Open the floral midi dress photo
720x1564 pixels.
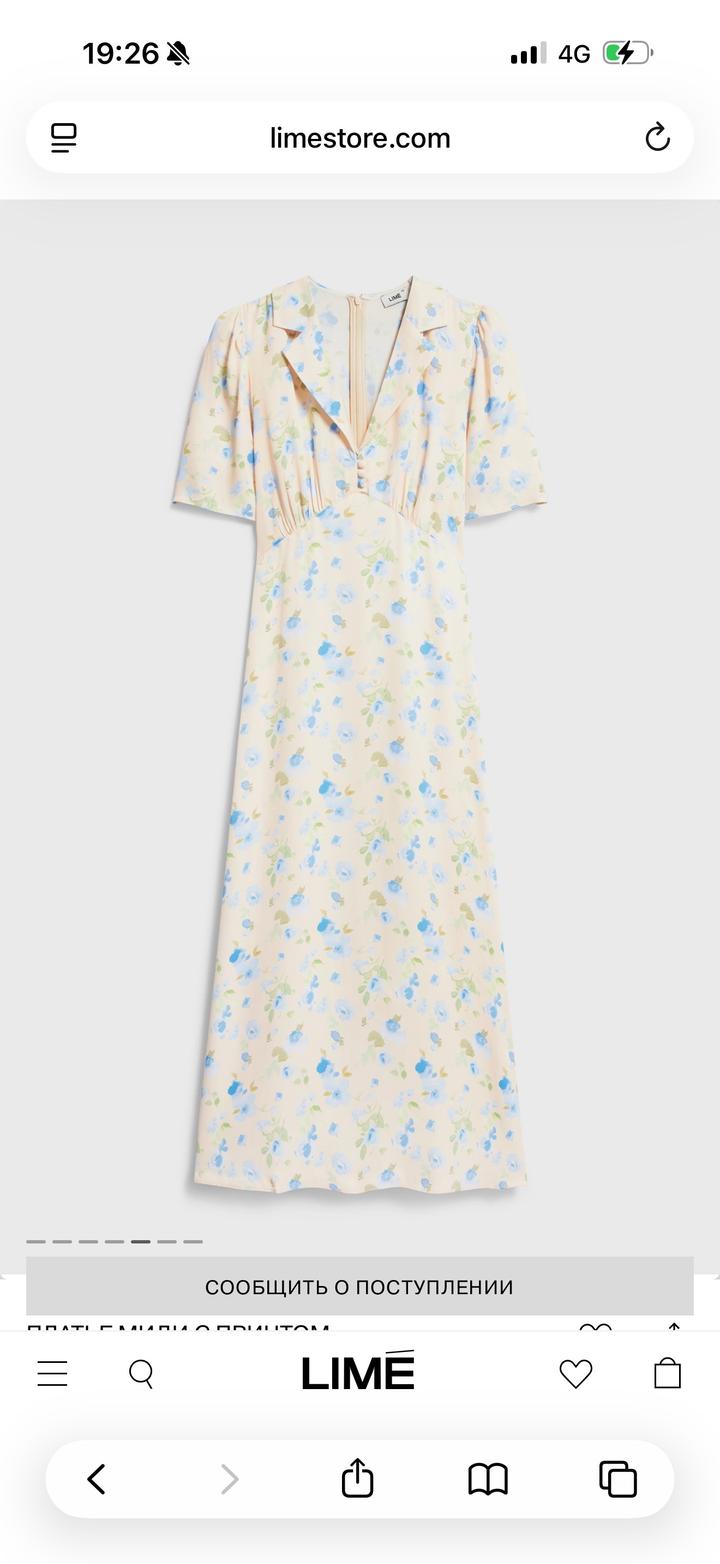[x=360, y=735]
